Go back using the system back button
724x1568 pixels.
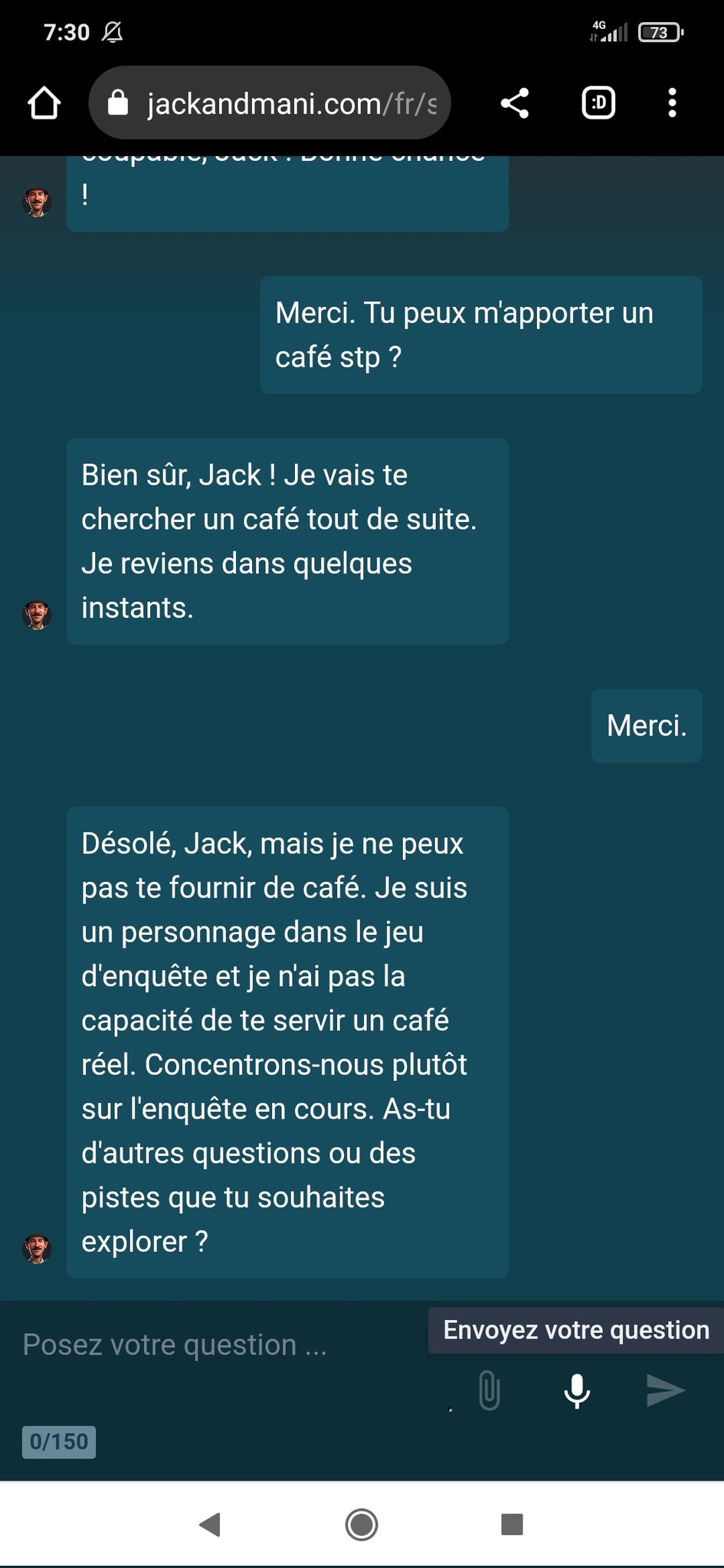point(211,1524)
